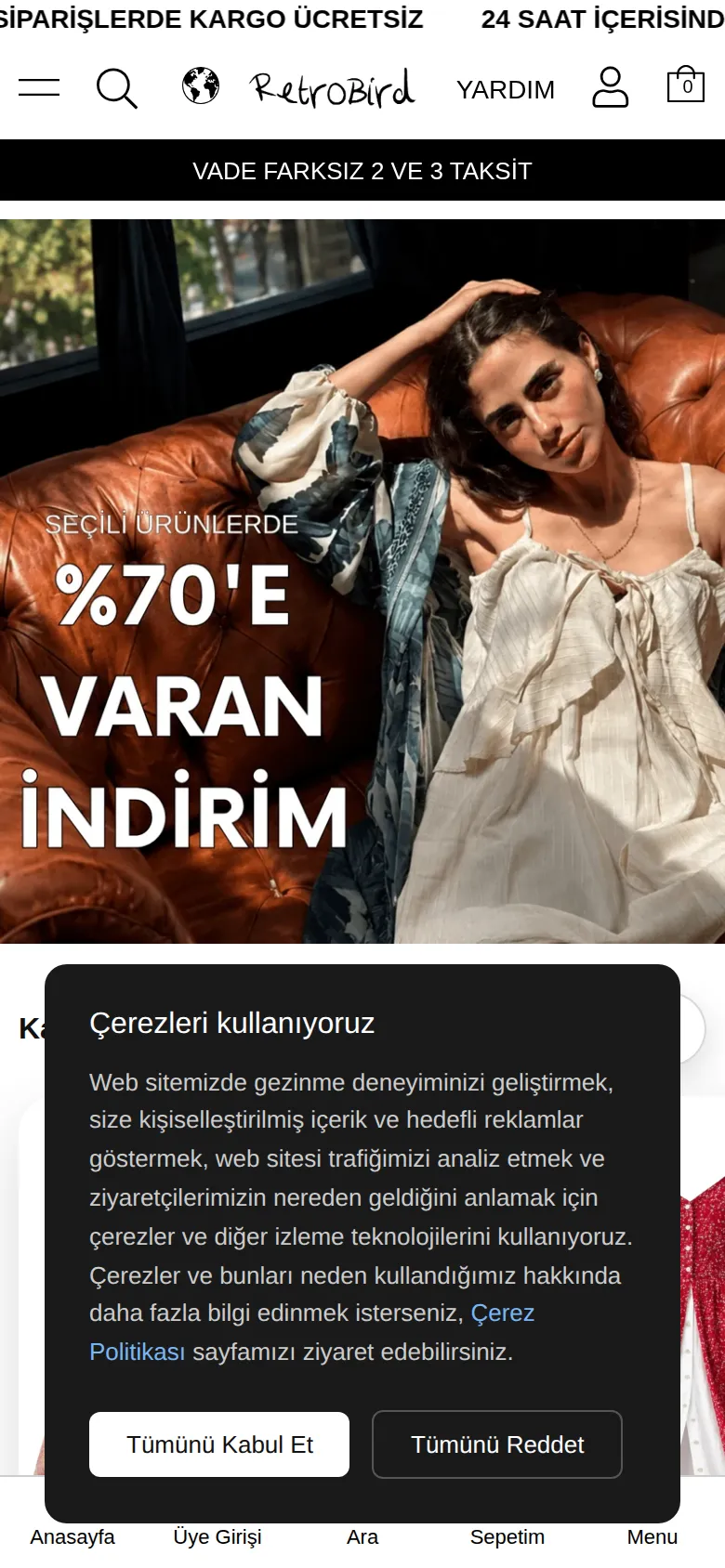Go to RetroBird logo homepage
Viewport: 725px width, 1568px height.
[333, 88]
